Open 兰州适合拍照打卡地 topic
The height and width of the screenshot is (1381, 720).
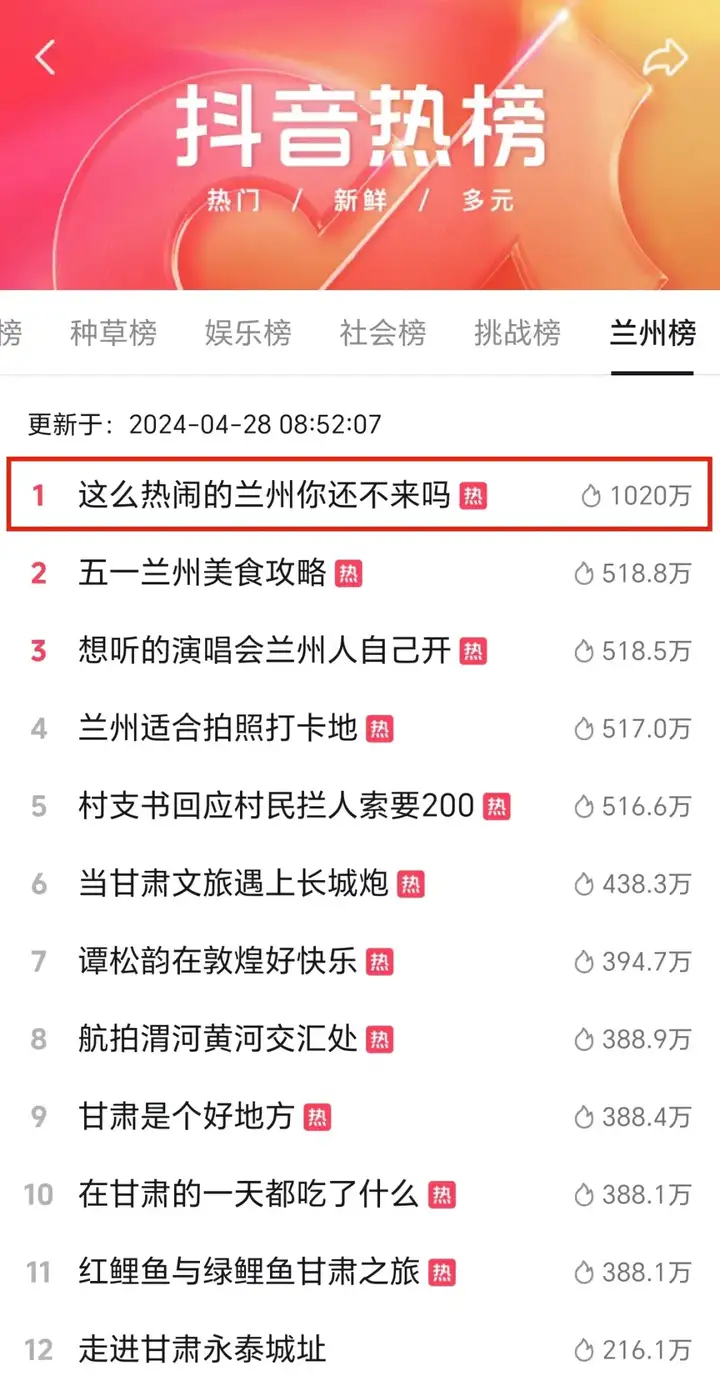click(218, 728)
